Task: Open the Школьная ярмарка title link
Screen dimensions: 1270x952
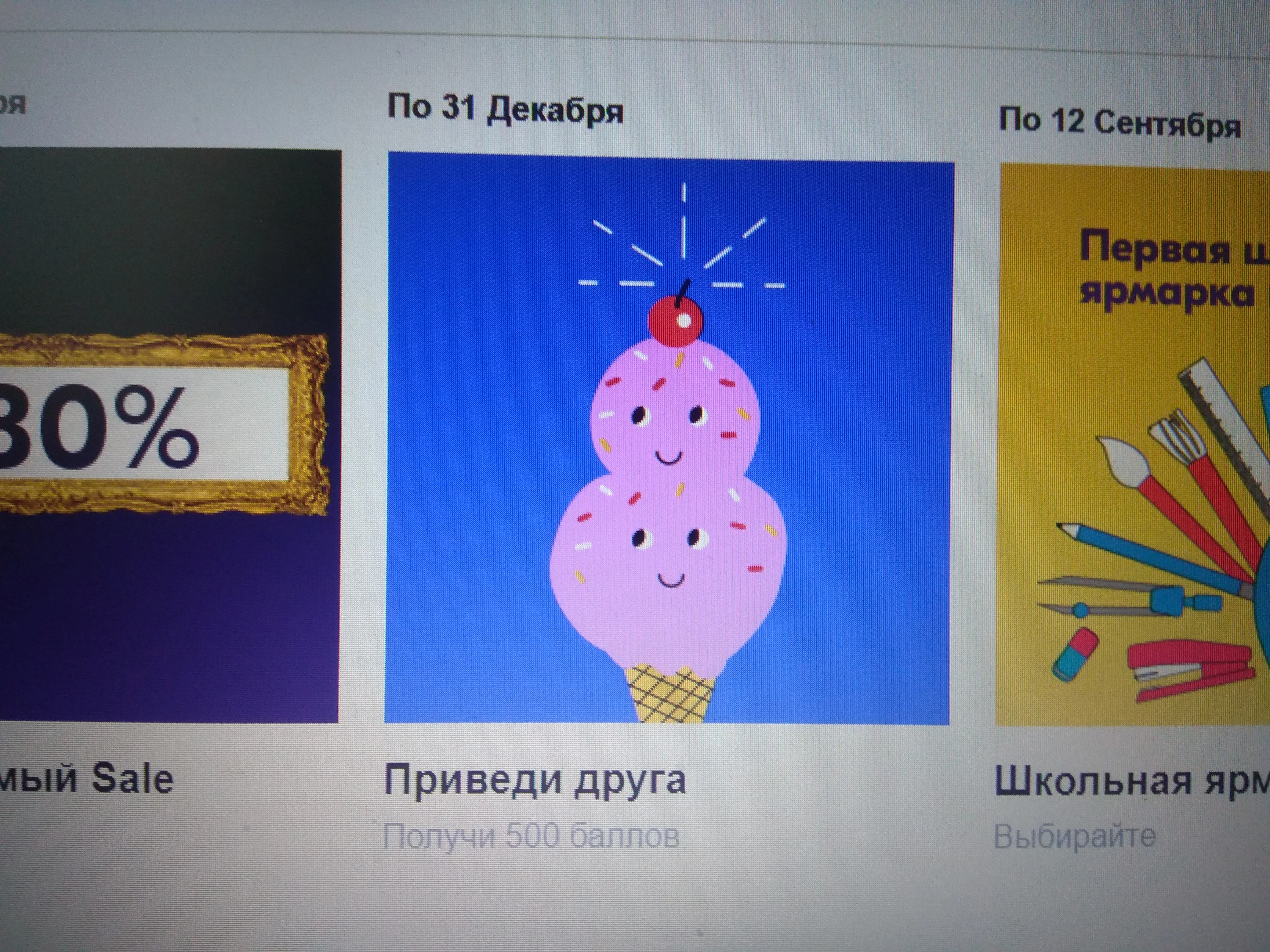Action: [x=1132, y=781]
